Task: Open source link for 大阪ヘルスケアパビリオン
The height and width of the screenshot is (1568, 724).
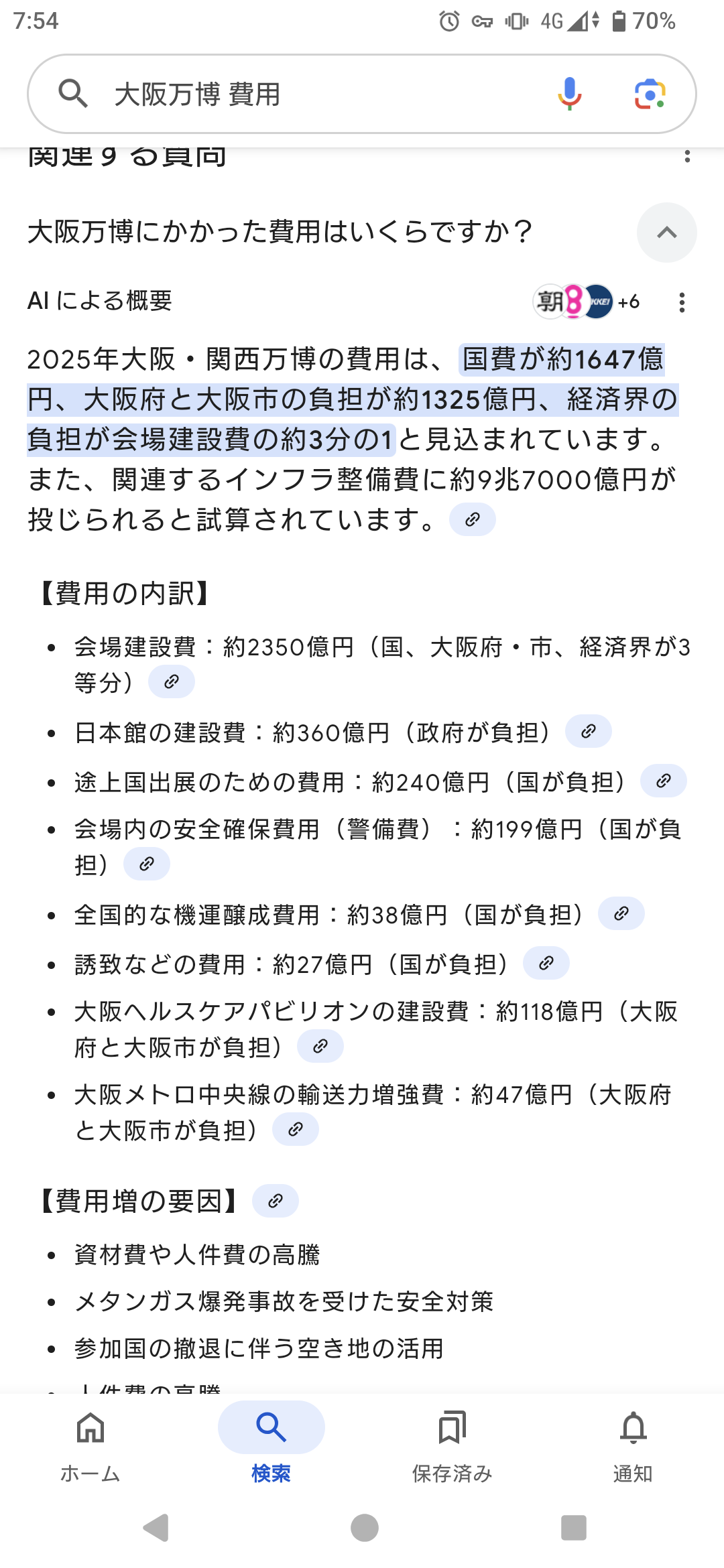Action: [320, 1047]
